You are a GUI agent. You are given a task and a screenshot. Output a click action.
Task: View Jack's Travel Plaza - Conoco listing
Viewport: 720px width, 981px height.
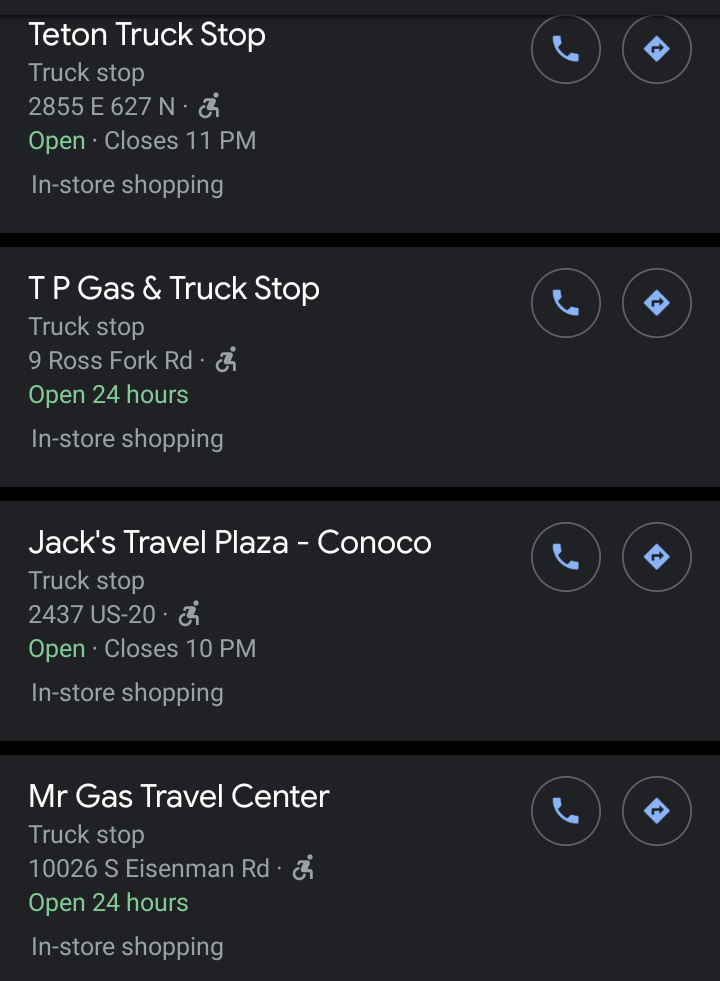pyautogui.click(x=230, y=543)
